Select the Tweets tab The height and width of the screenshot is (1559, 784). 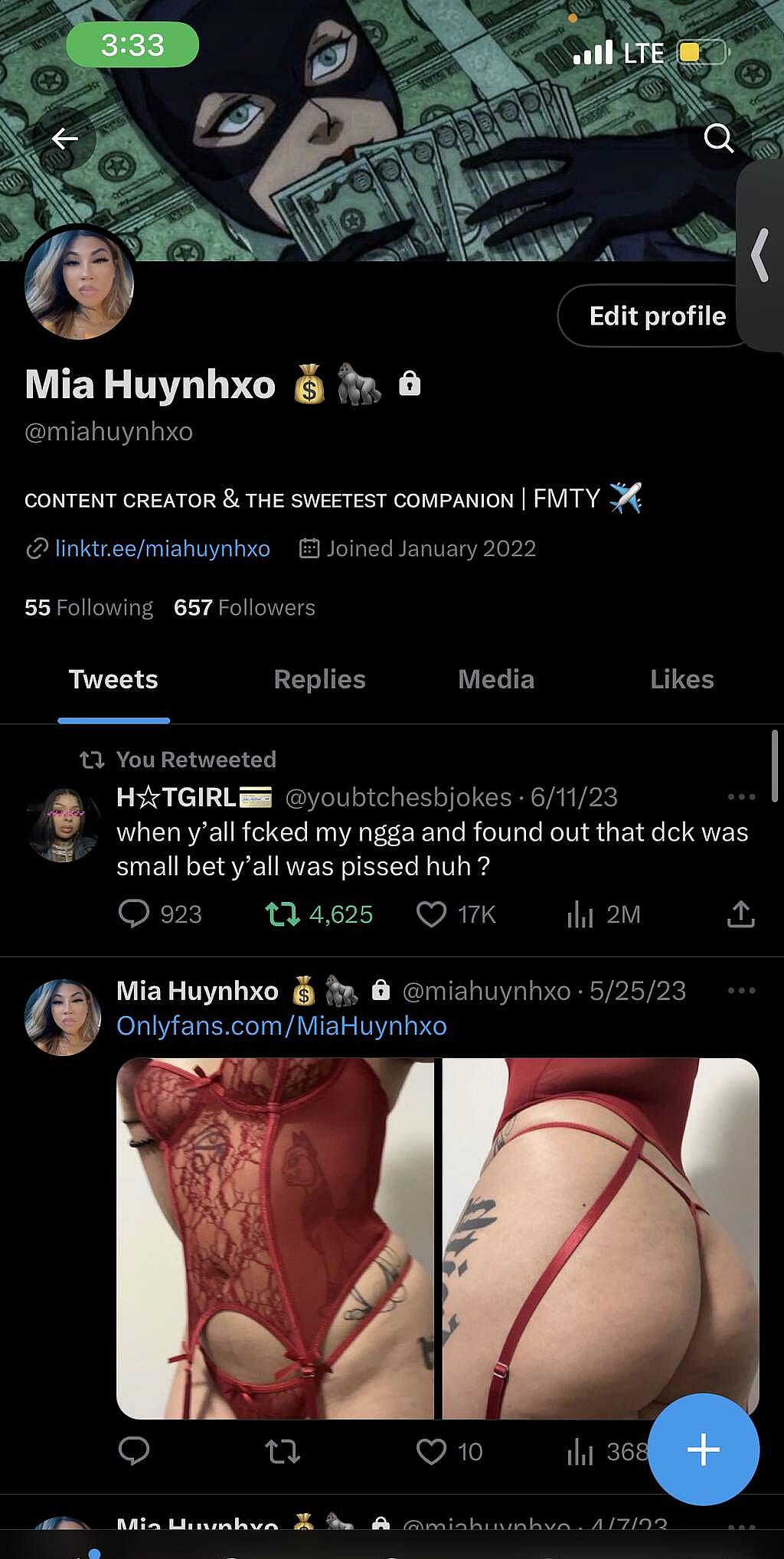[x=113, y=679]
